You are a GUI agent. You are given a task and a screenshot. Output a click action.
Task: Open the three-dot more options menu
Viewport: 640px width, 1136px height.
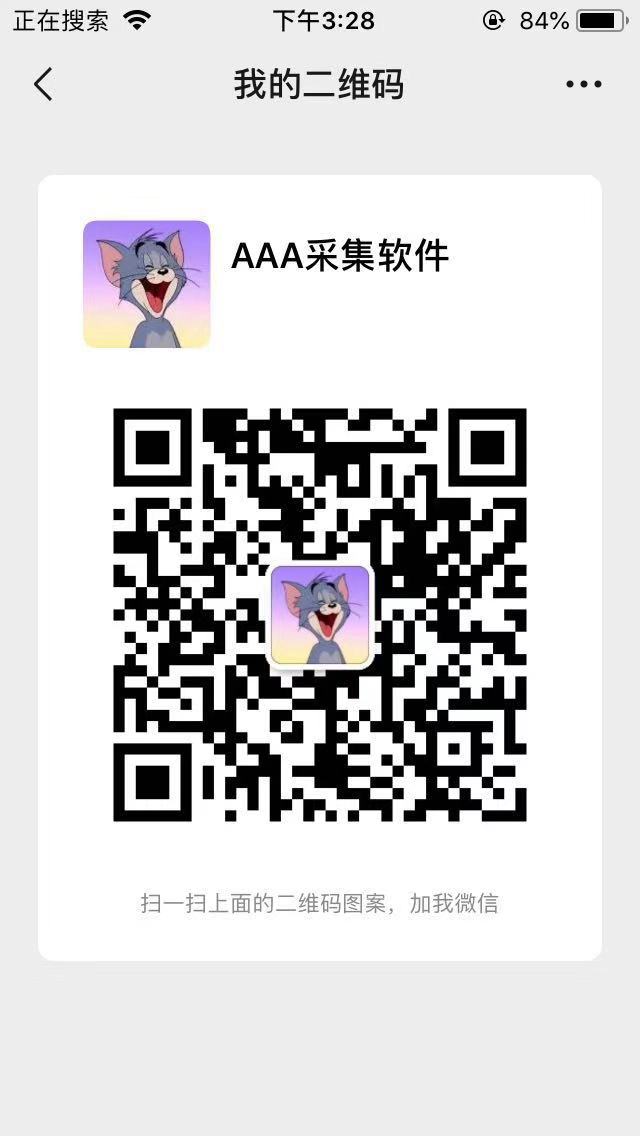[584, 85]
